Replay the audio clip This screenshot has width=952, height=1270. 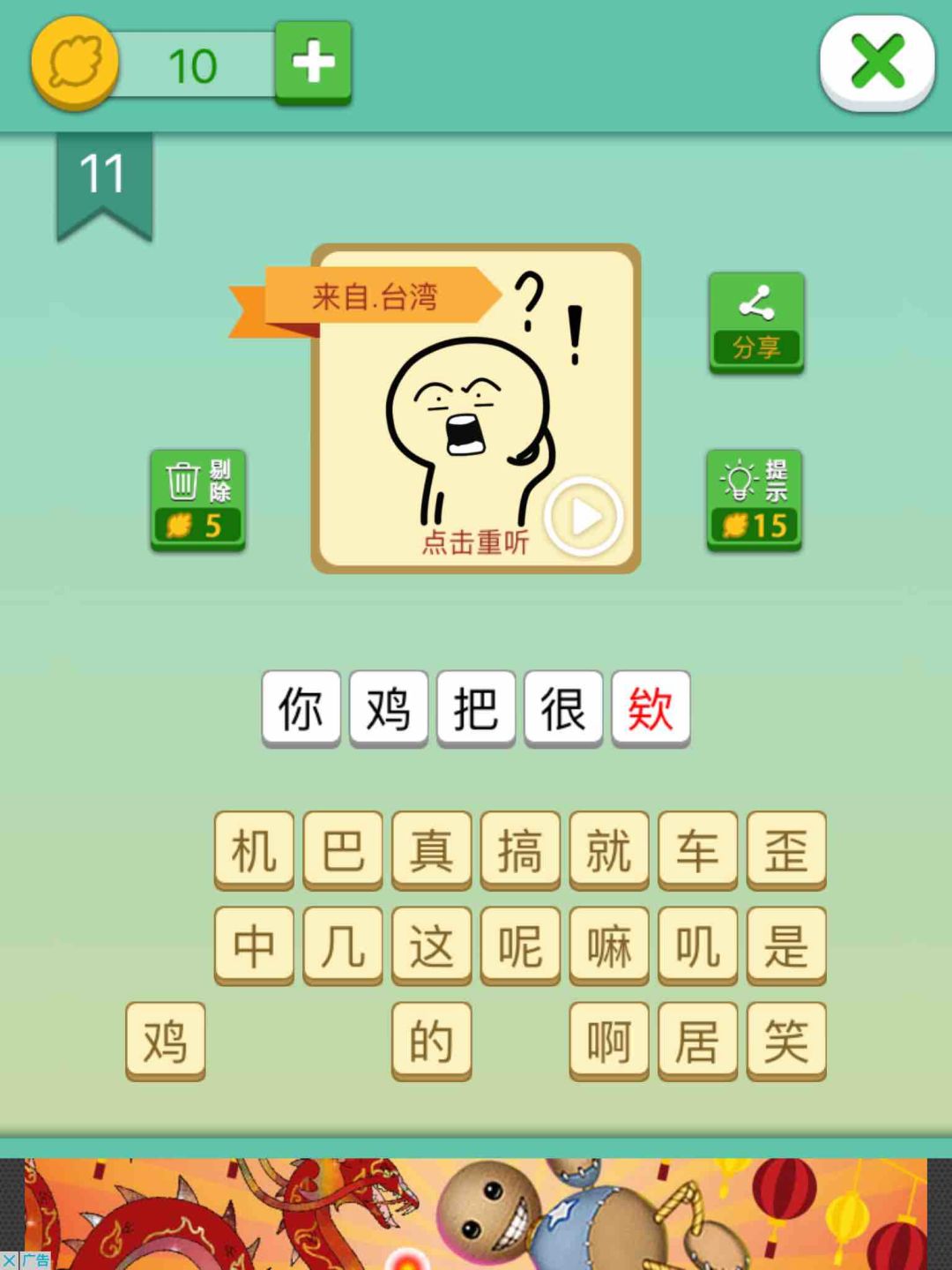pos(583,517)
